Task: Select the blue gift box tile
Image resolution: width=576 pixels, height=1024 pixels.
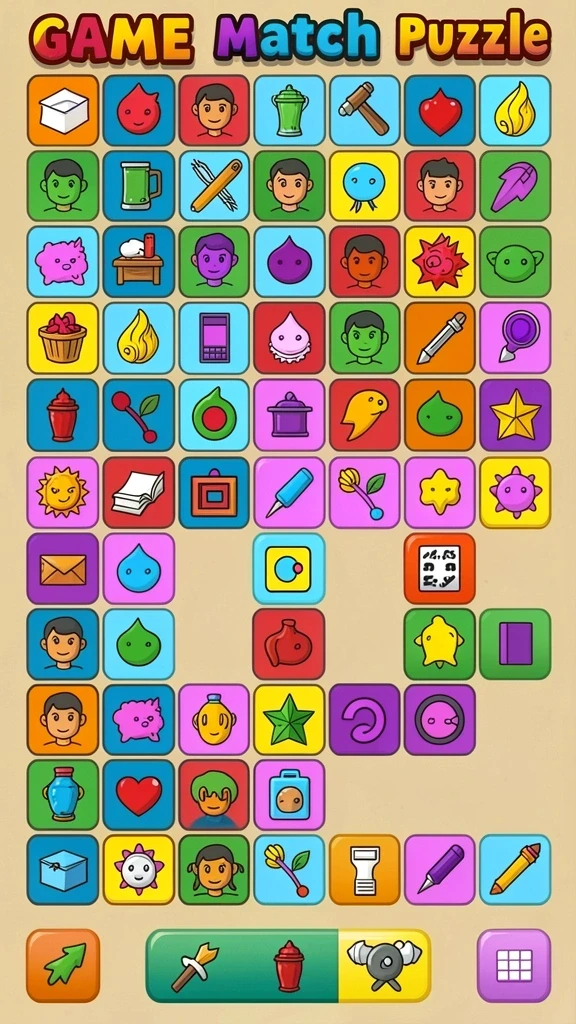Action: [63, 869]
